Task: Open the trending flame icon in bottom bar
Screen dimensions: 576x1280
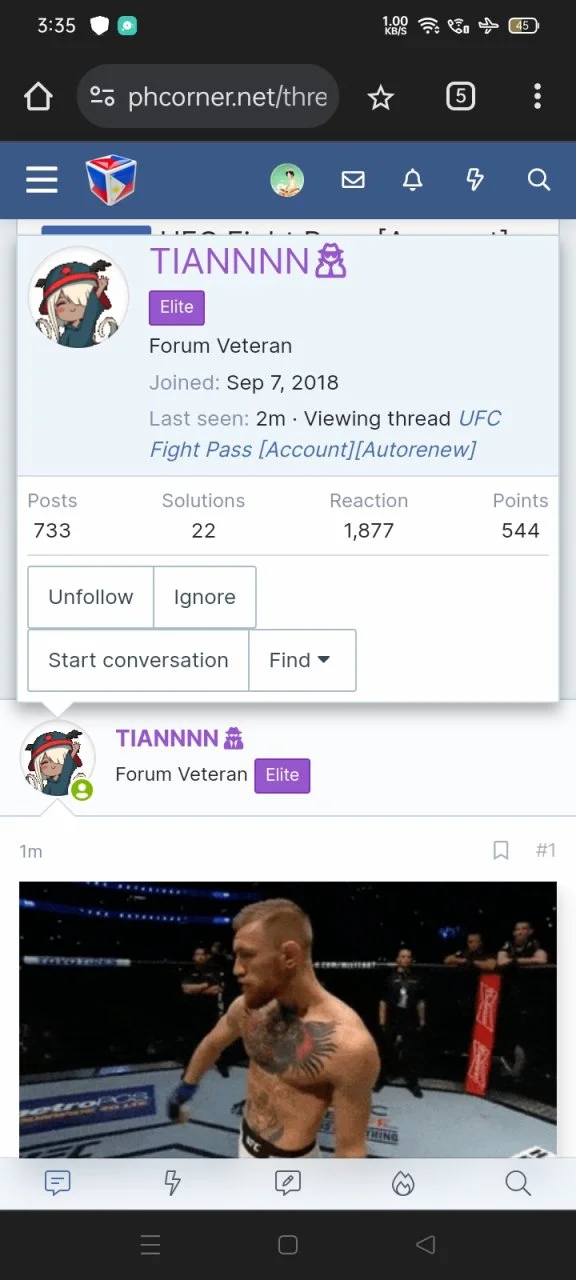Action: pyautogui.click(x=403, y=1184)
